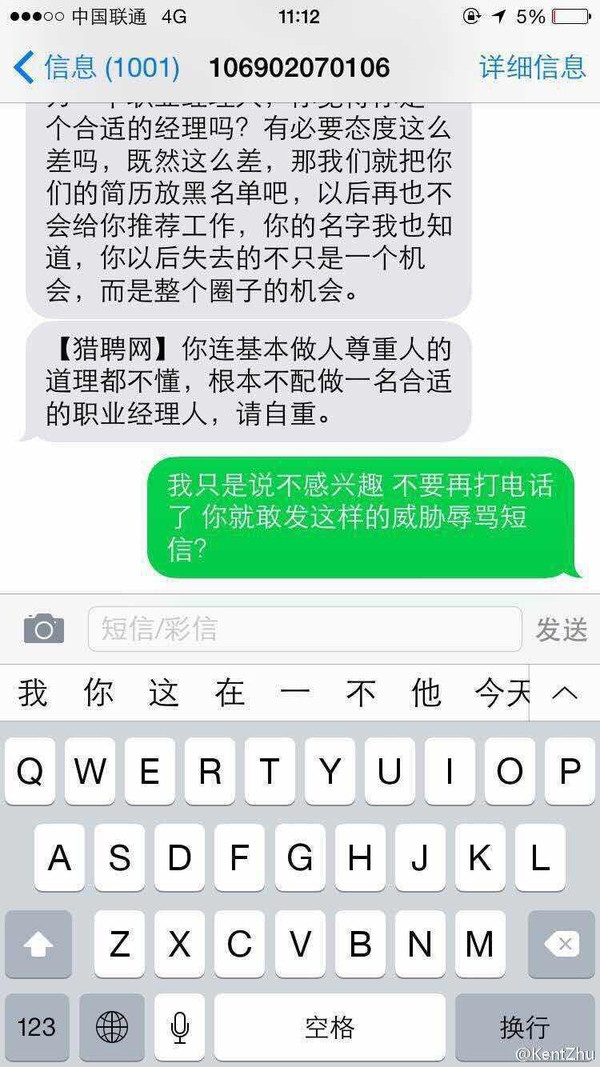Tap the shift key
This screenshot has height=1067, width=600.
38,943
